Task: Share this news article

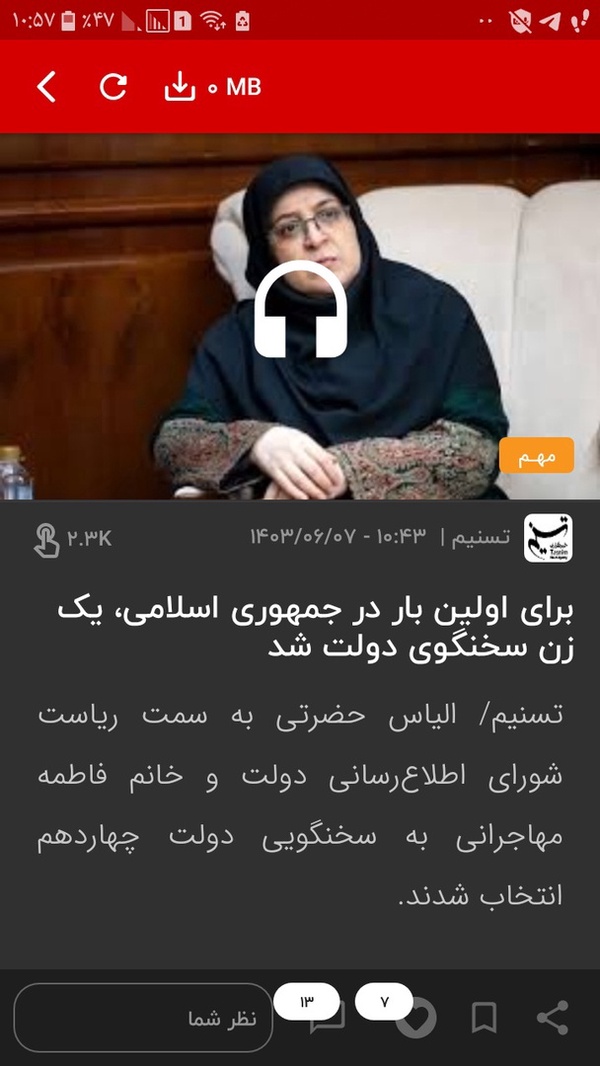Action: click(552, 1018)
